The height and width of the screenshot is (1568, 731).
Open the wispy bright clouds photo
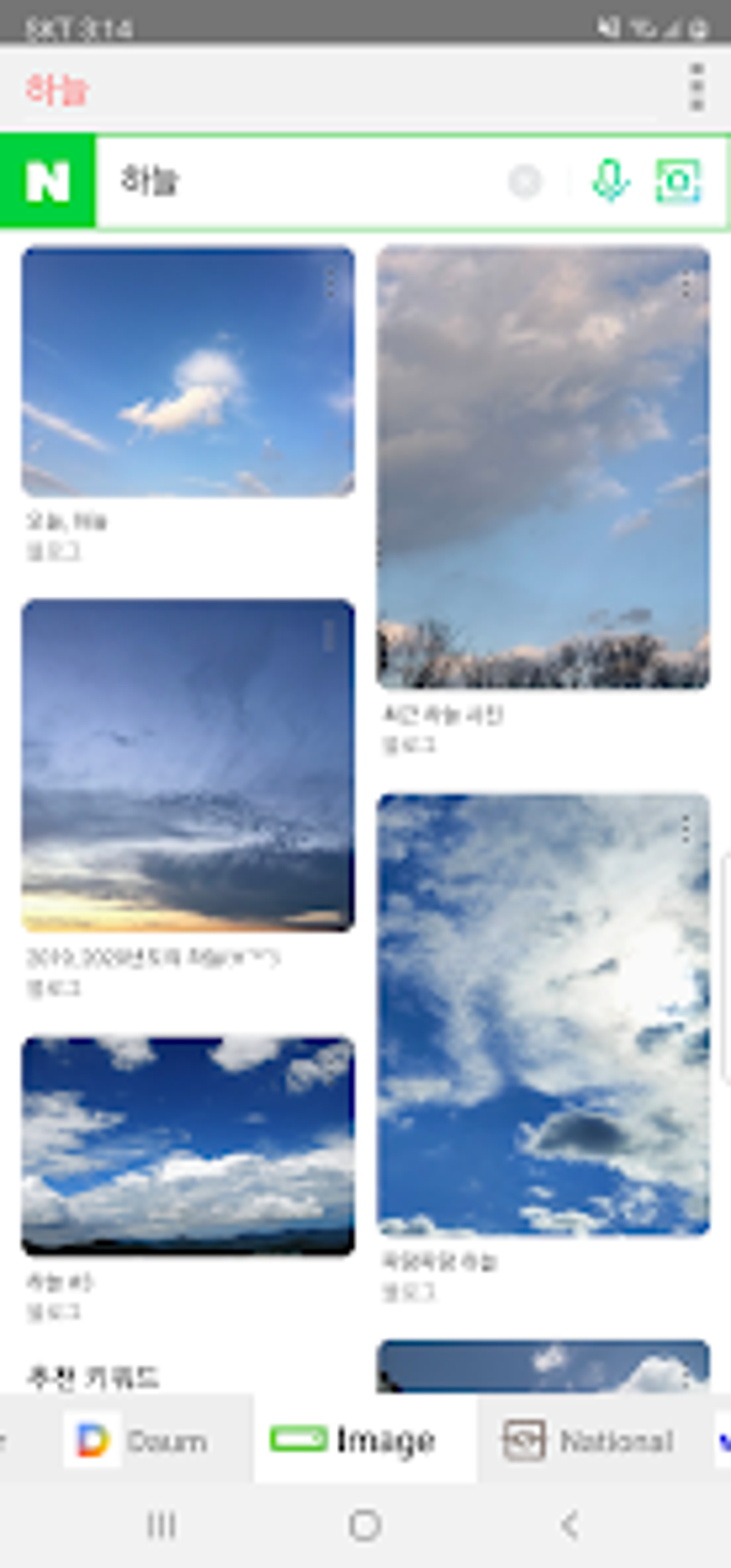pos(543,1015)
